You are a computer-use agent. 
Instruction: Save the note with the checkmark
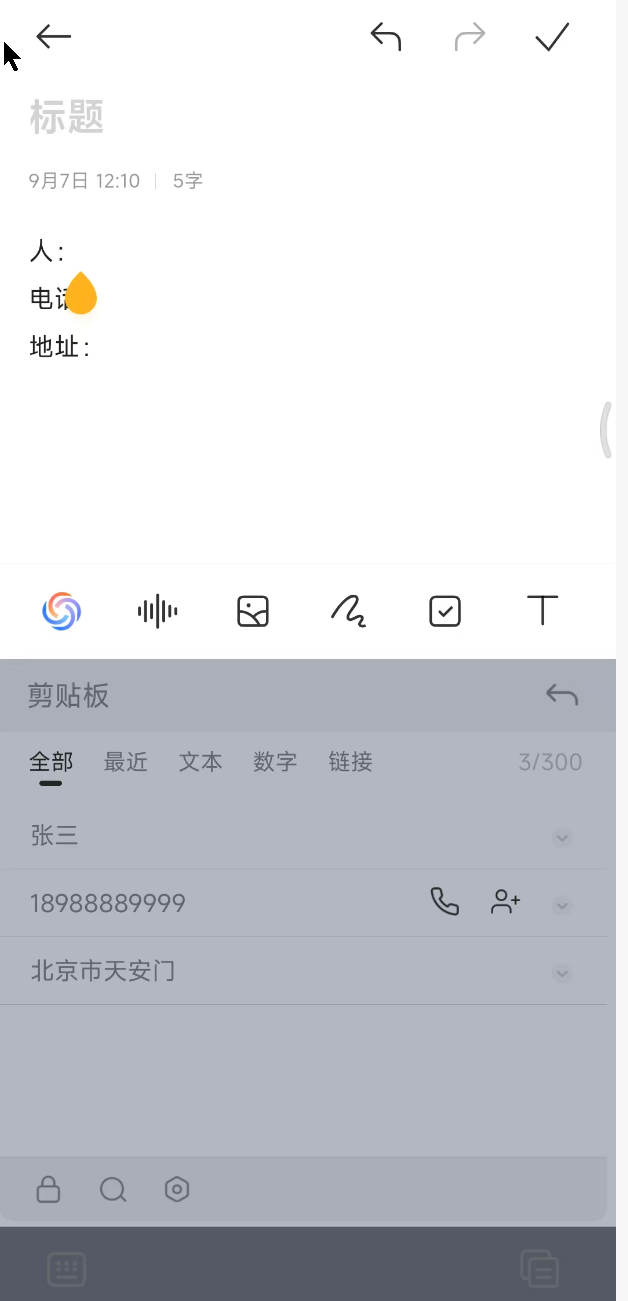tap(552, 37)
